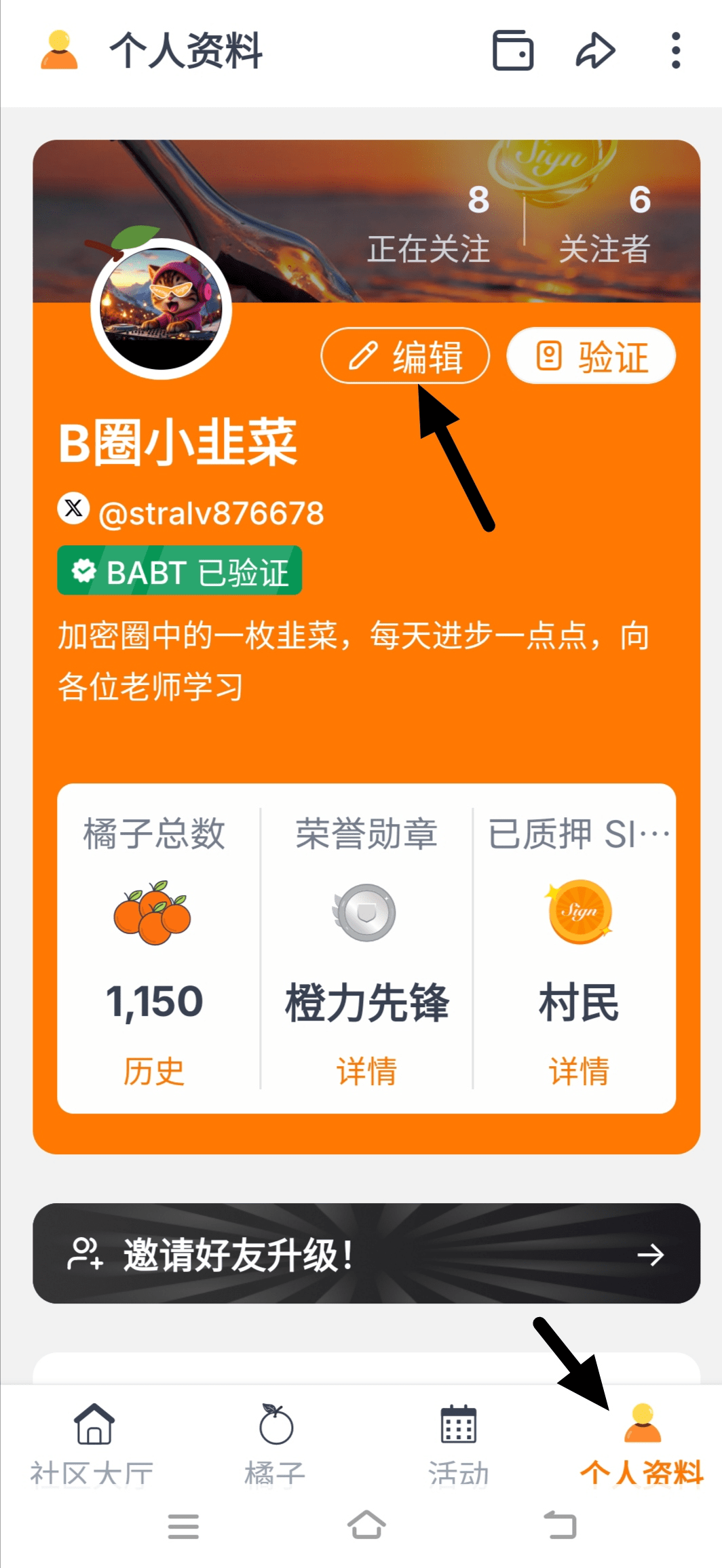Go to the system home screen
Viewport: 722px width, 1568px height.
(366, 1526)
